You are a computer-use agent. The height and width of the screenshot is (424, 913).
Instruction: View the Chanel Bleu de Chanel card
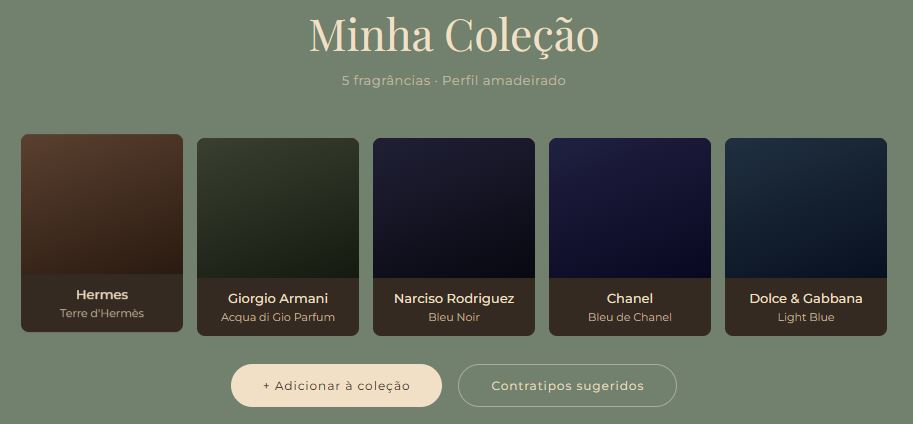click(x=630, y=237)
